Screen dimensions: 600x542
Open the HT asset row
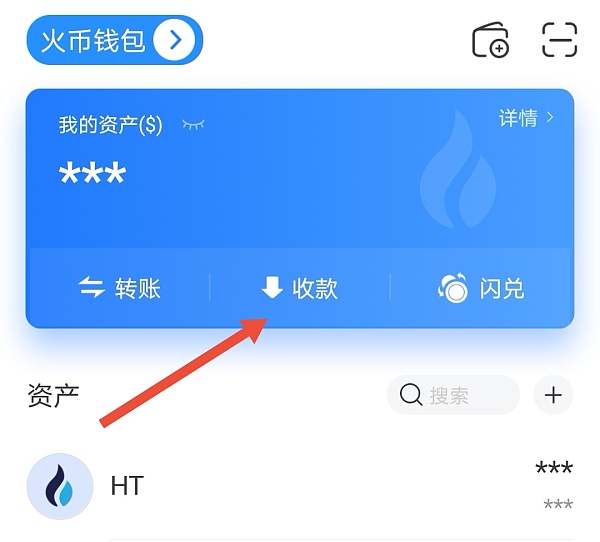[x=300, y=487]
